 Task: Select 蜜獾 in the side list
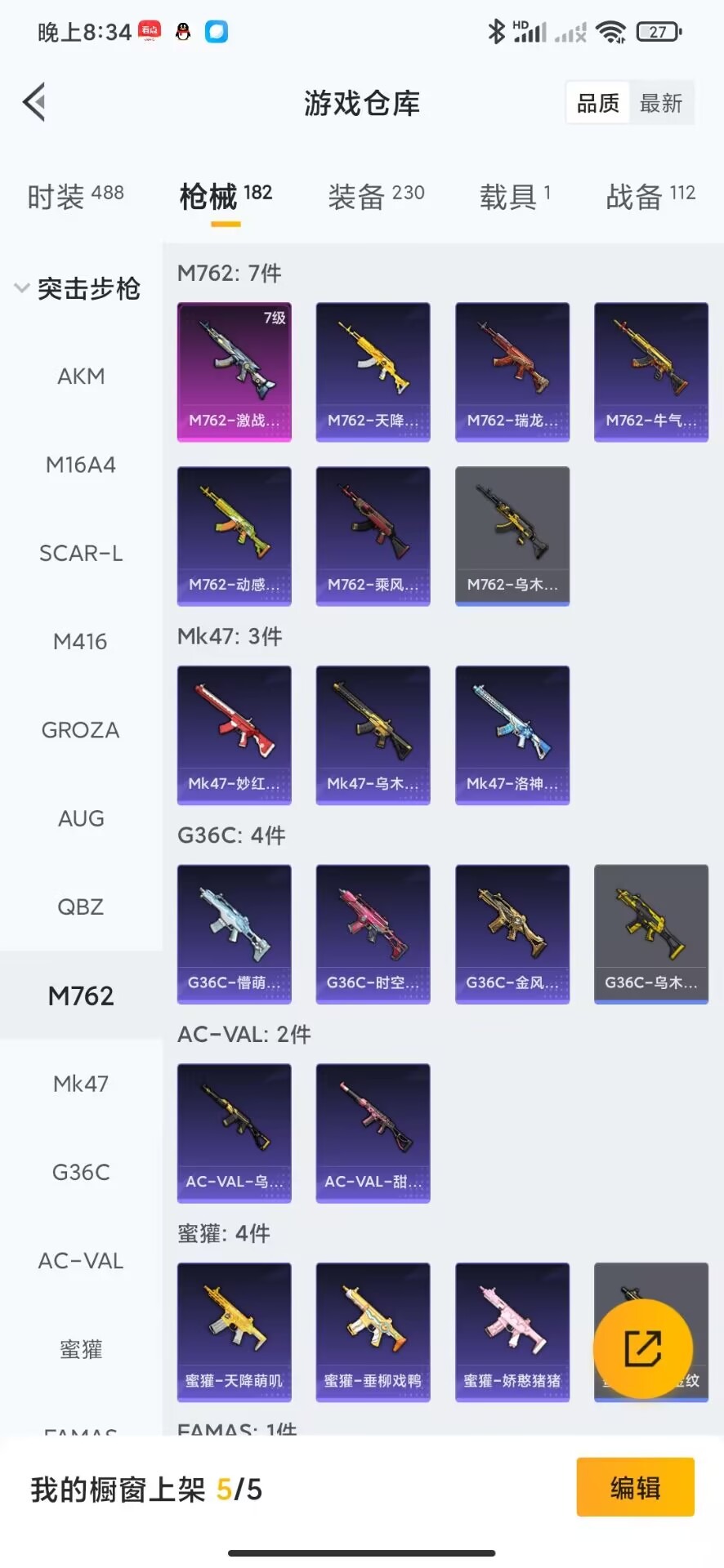(x=81, y=1349)
